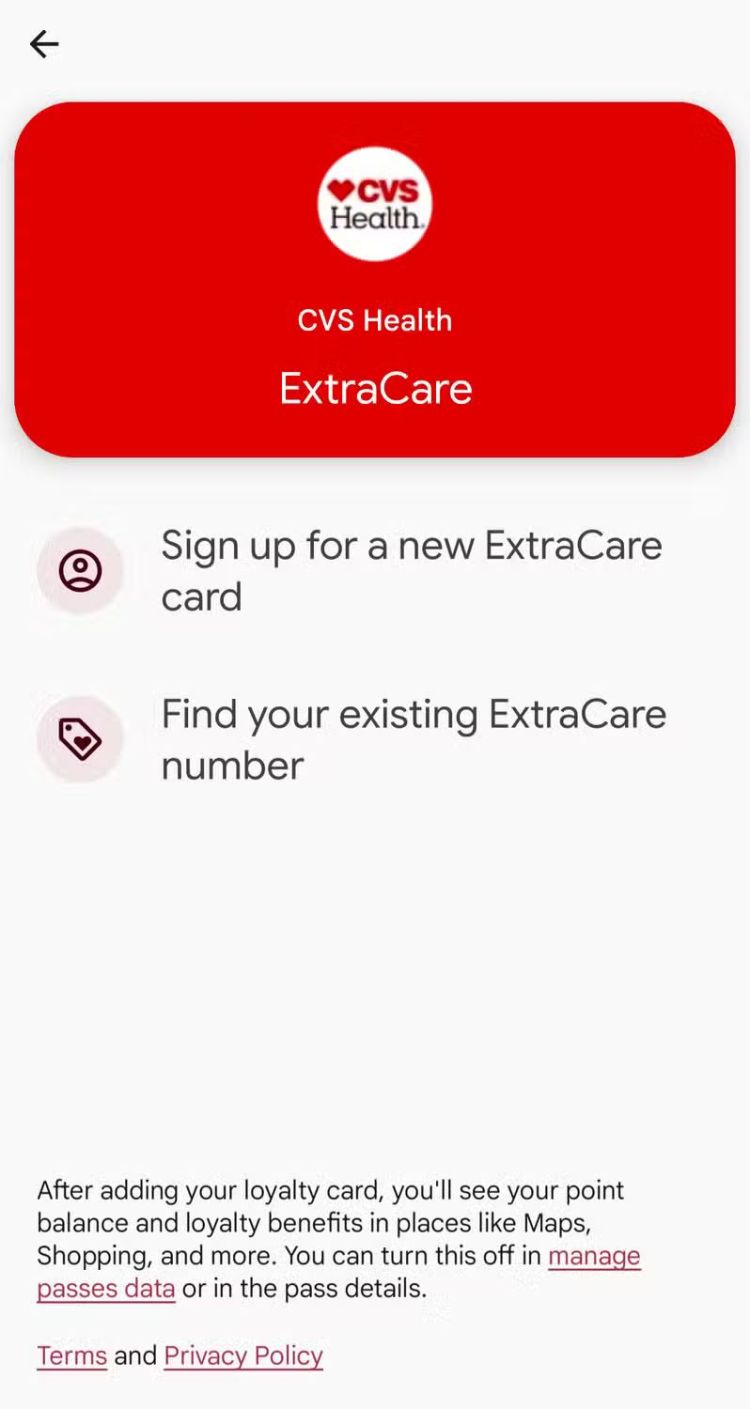Sign up for a new ExtraCare card
Viewport: 750px width, 1409px height.
[410, 571]
